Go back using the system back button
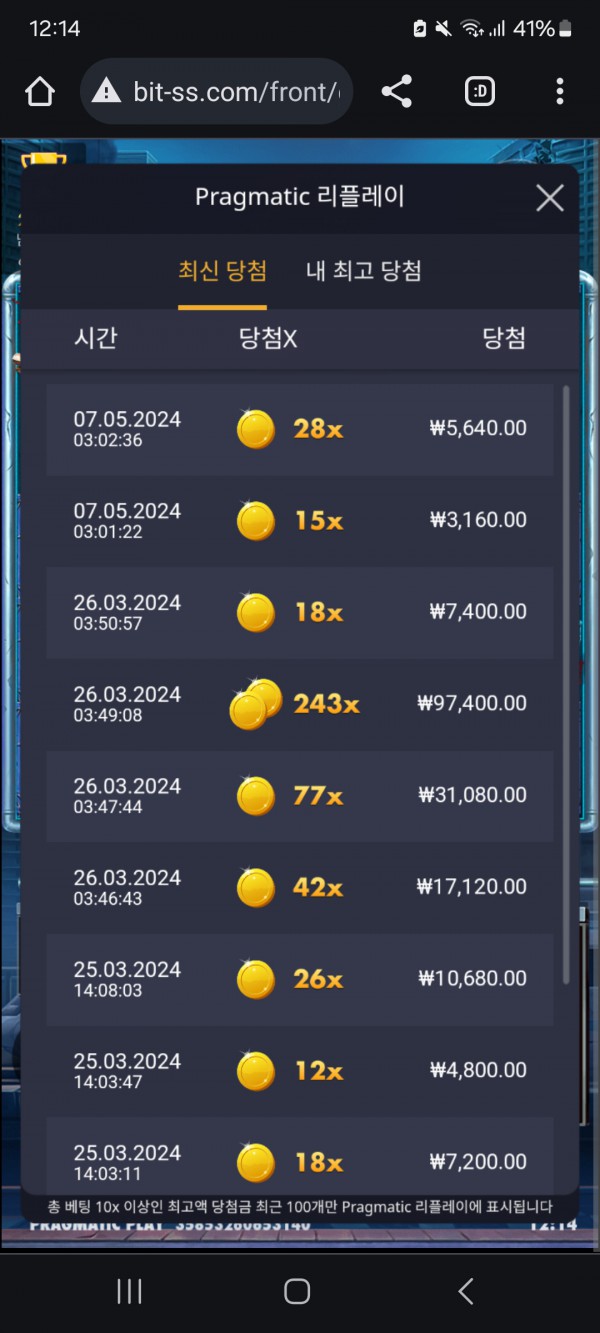The height and width of the screenshot is (1333, 600). coord(465,1291)
